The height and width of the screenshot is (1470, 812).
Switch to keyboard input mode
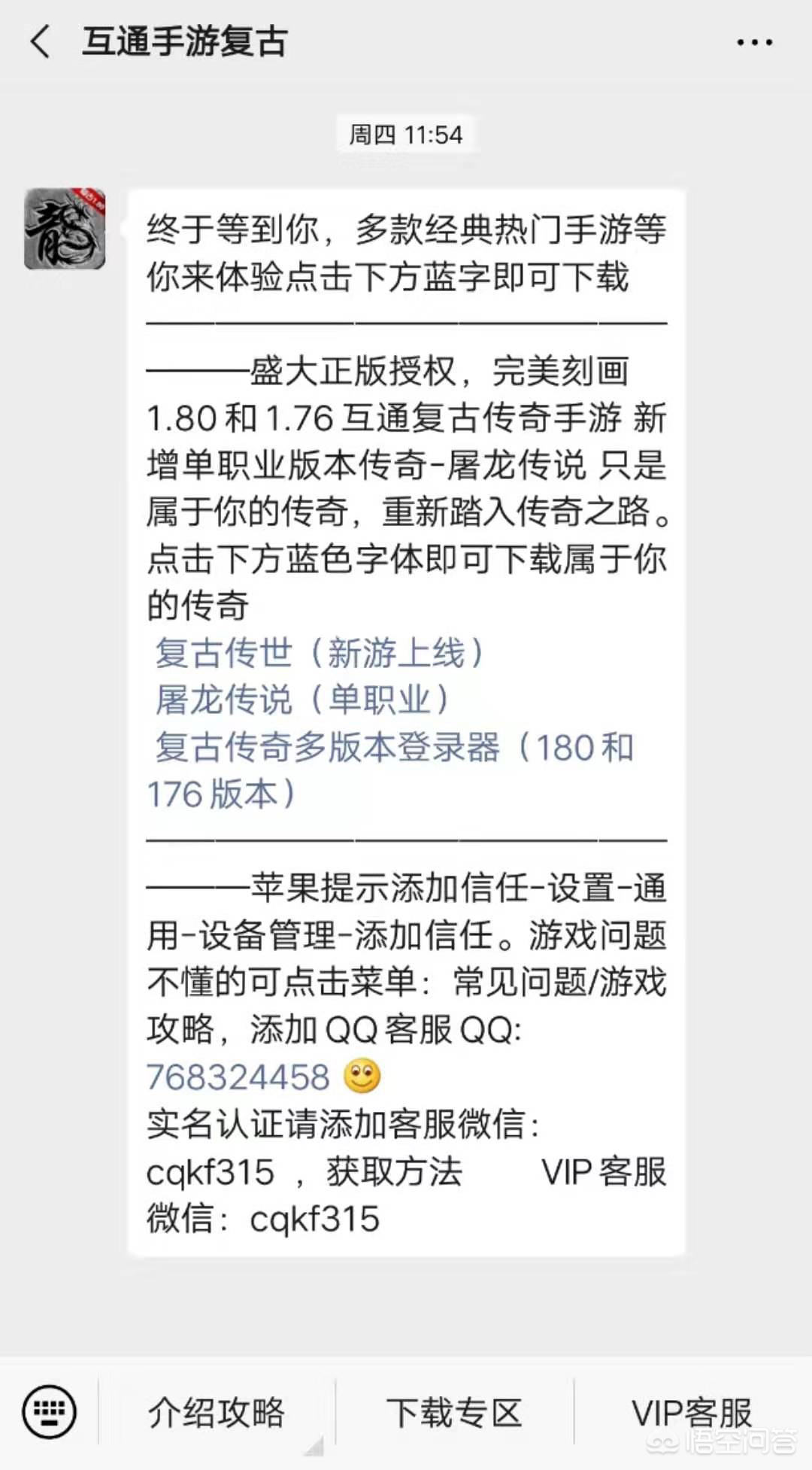pyautogui.click(x=49, y=1412)
